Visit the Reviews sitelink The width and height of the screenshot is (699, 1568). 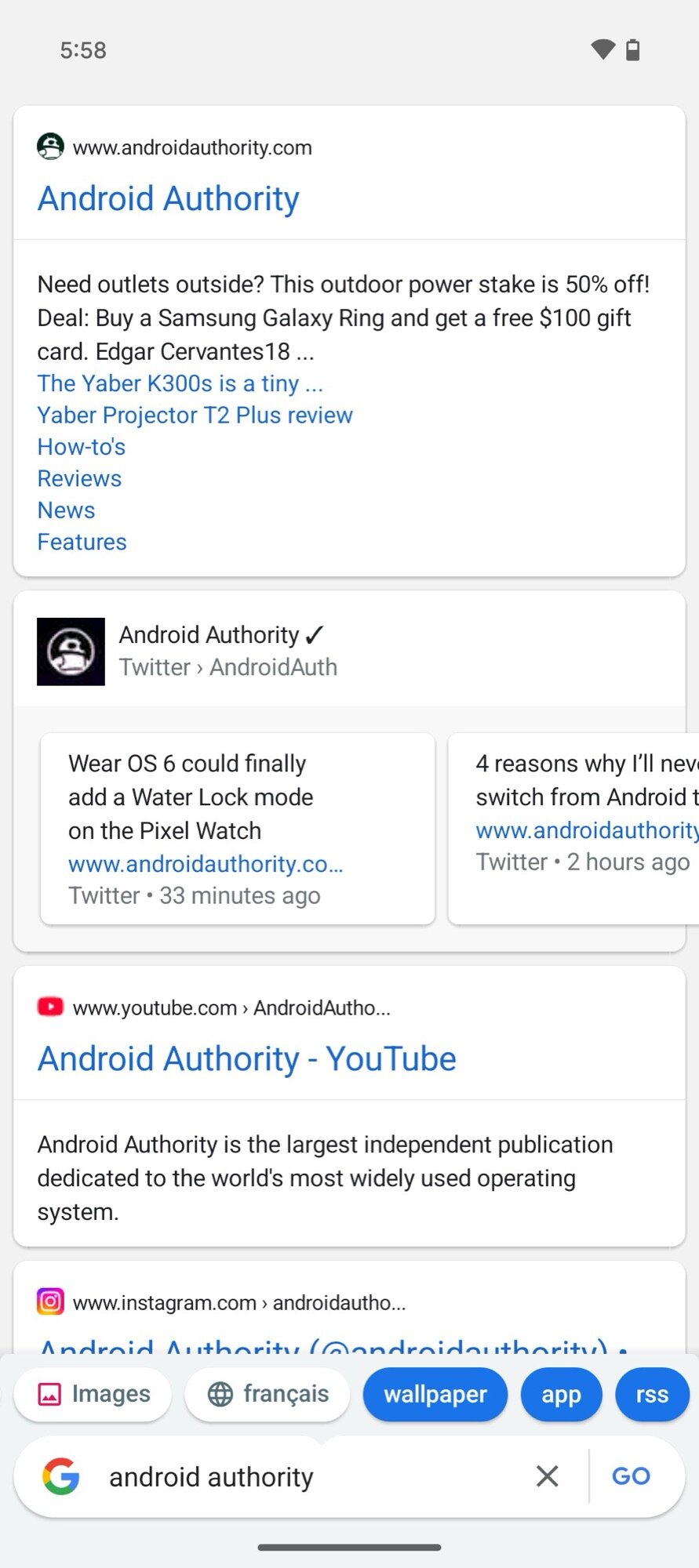pyautogui.click(x=79, y=479)
